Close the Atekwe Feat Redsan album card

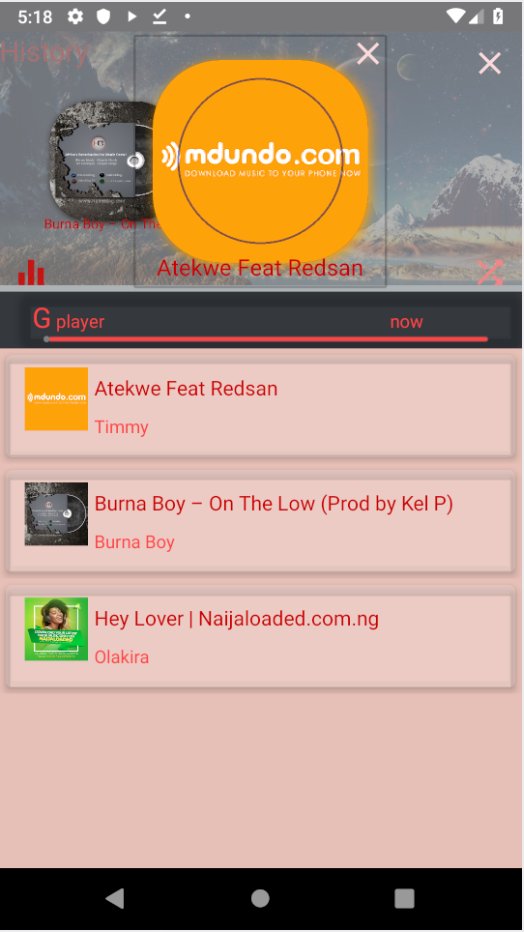tap(368, 54)
